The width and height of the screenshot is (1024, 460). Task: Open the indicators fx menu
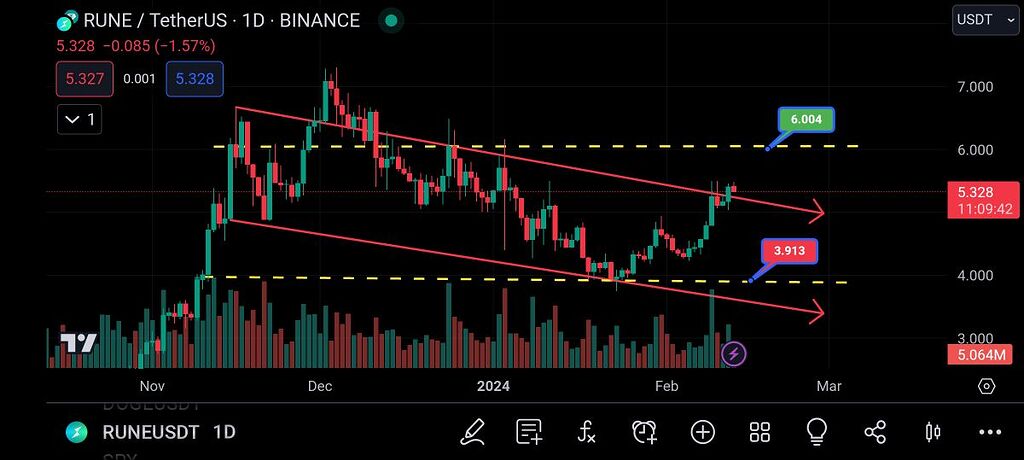click(x=587, y=432)
